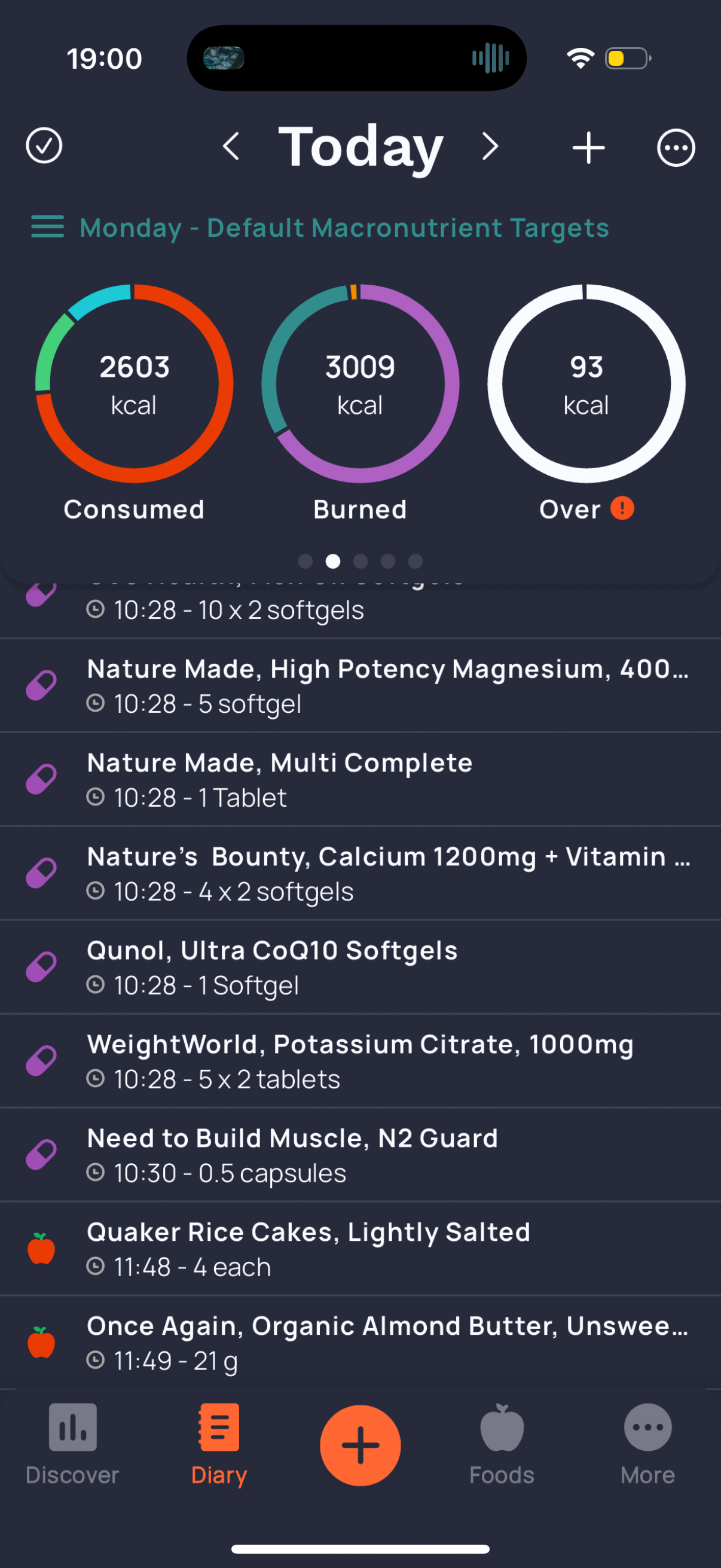Open the Quaker Rice Cakes entry
Image resolution: width=721 pixels, height=1568 pixels.
click(x=360, y=1249)
